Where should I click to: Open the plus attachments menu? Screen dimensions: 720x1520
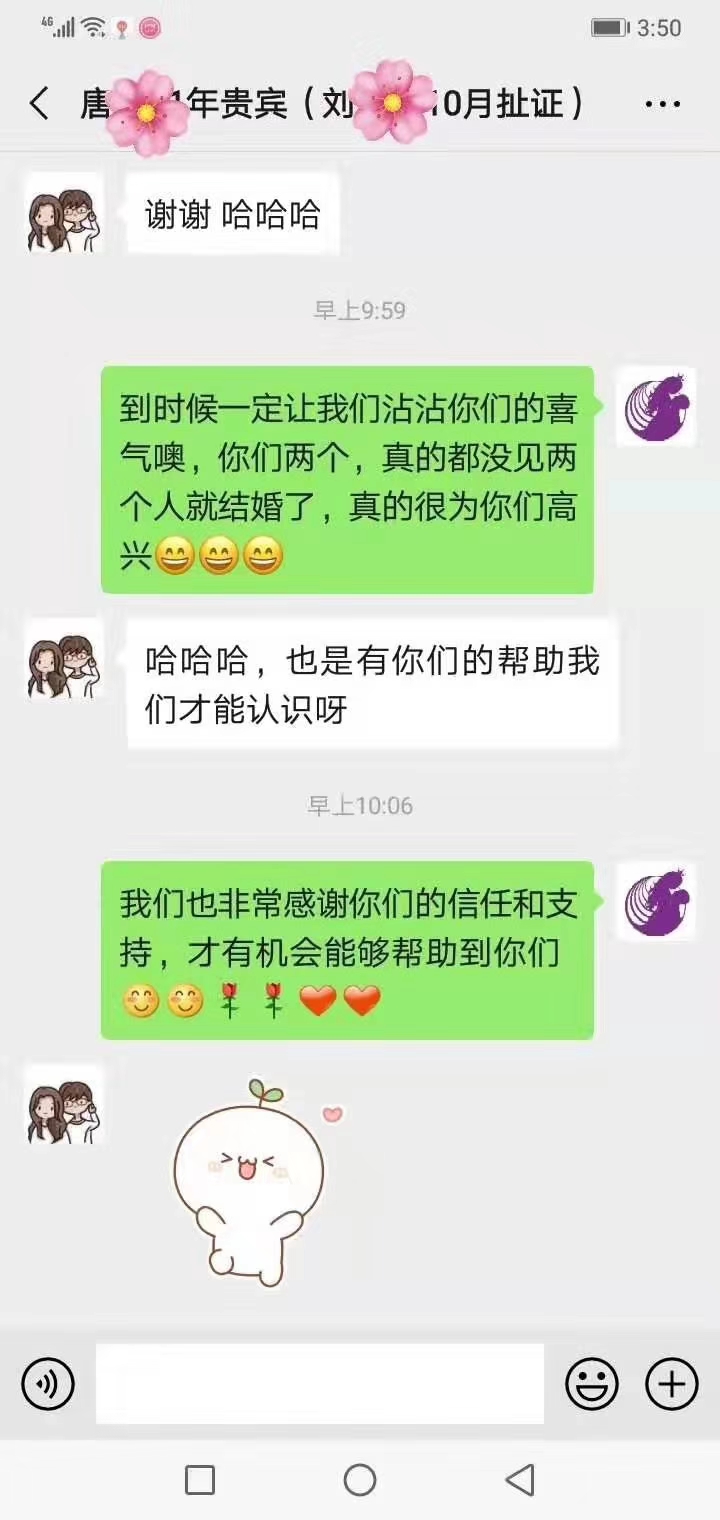point(671,1384)
